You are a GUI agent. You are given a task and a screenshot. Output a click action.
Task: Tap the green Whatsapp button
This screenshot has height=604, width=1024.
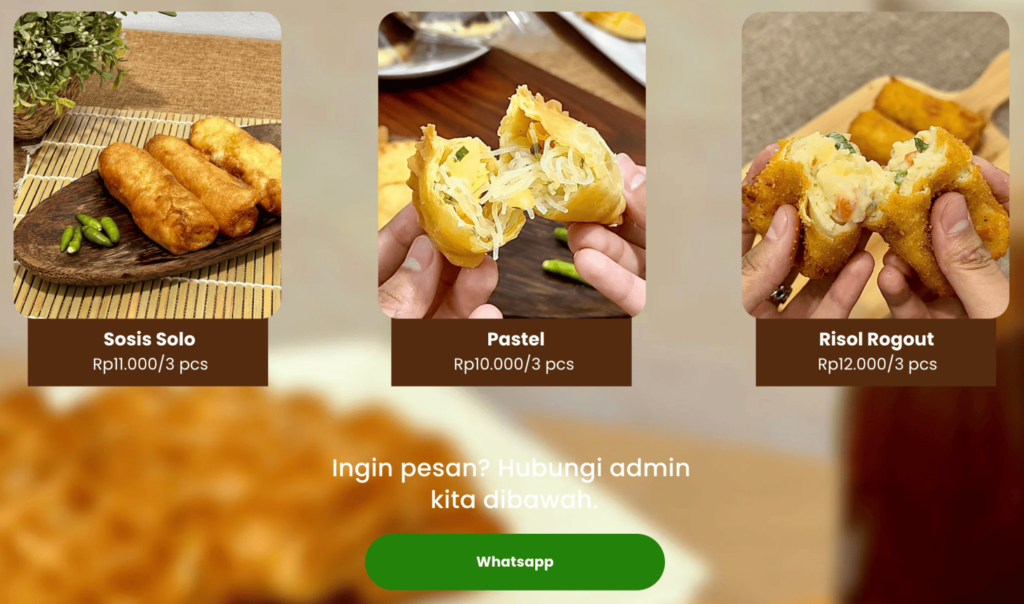point(514,562)
